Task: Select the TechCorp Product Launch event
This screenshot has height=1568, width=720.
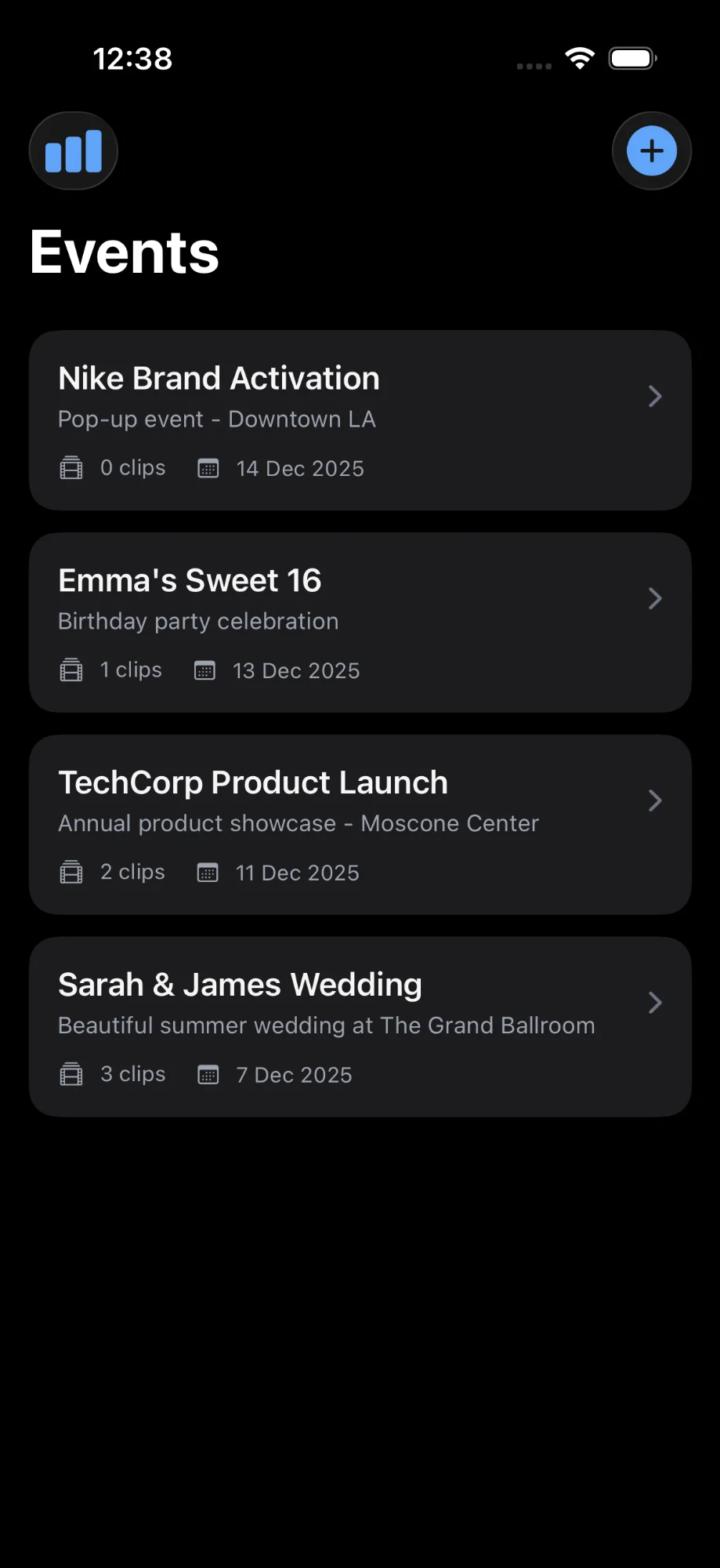Action: pyautogui.click(x=360, y=825)
